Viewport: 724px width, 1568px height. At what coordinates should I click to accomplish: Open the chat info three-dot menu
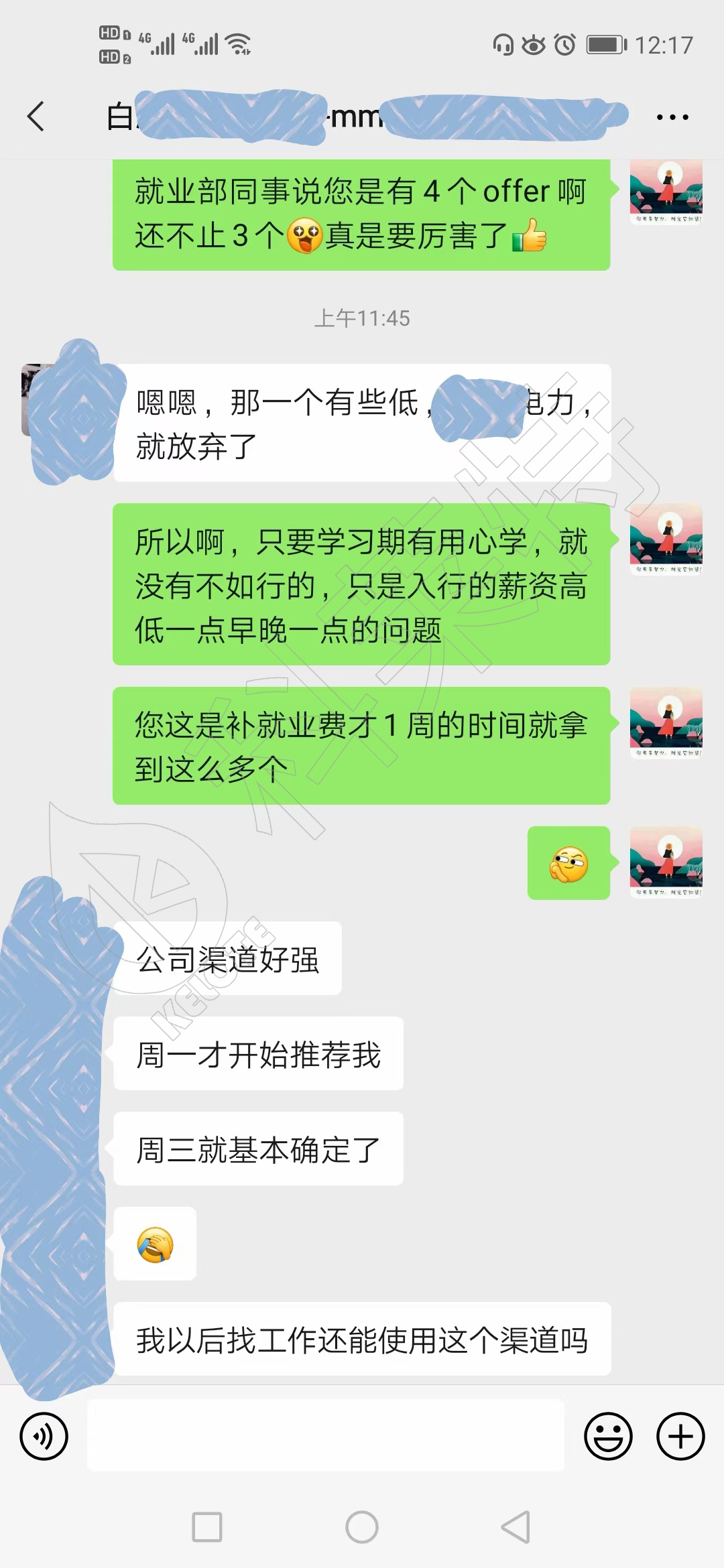tap(672, 117)
